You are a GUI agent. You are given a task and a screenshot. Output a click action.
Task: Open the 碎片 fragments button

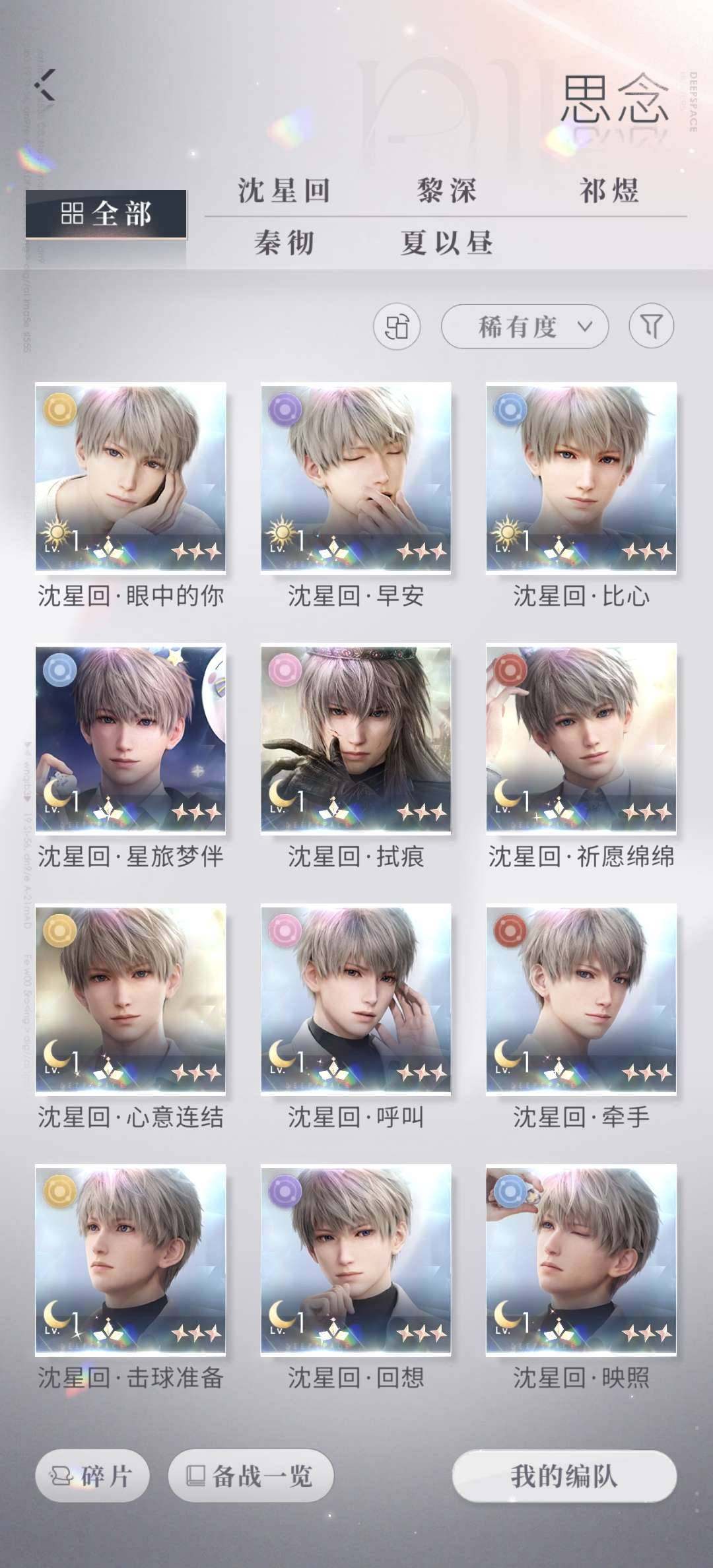click(92, 1476)
